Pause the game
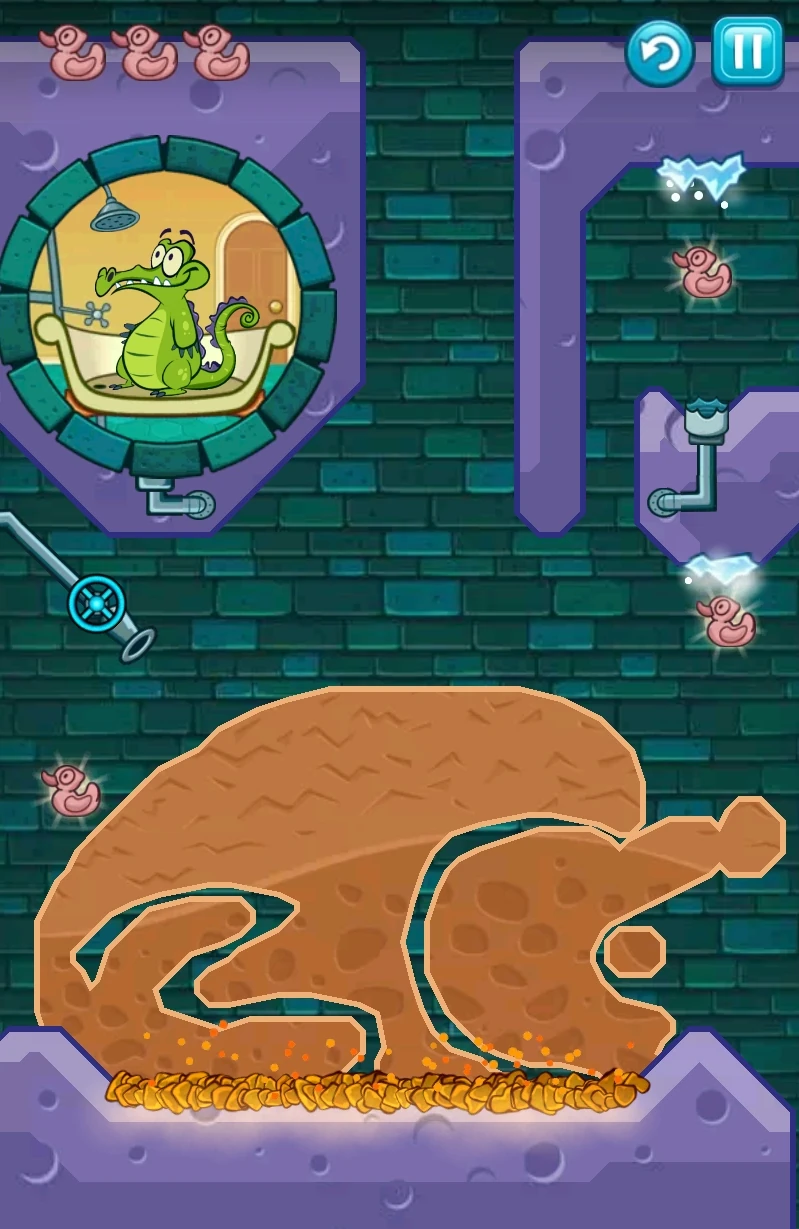Screen dimensions: 799x1229 [x=747, y=50]
